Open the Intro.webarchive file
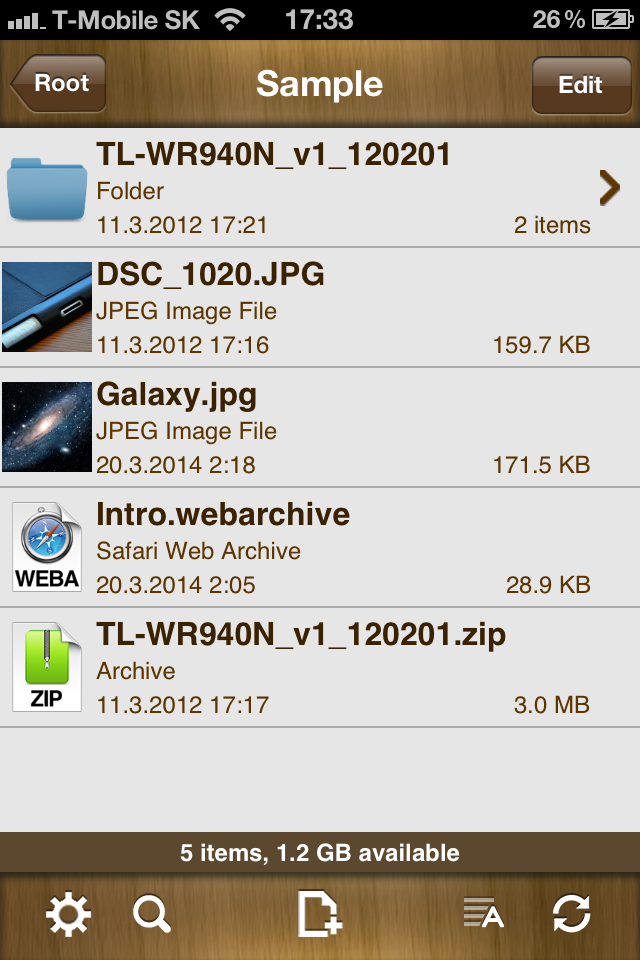The height and width of the screenshot is (960, 640). click(320, 548)
